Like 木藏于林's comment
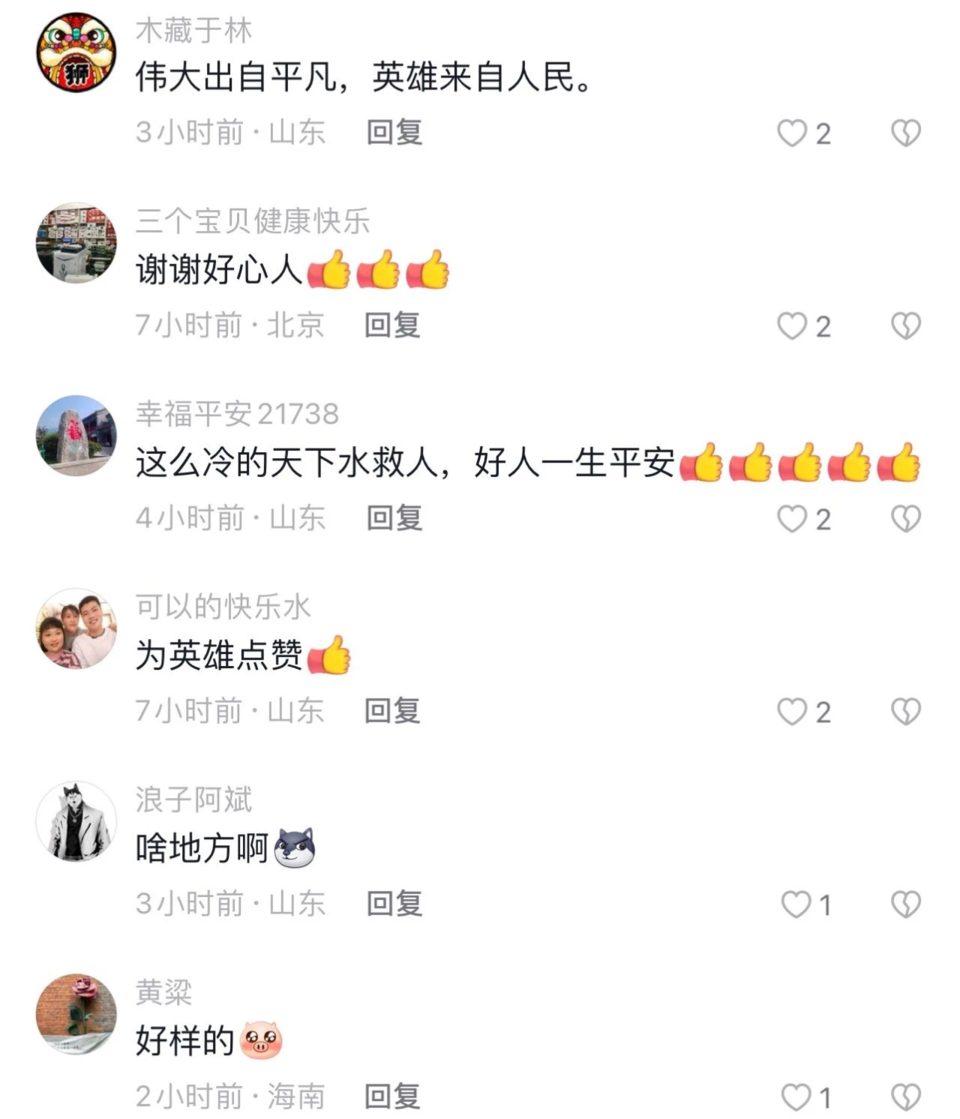The height and width of the screenshot is (1119, 960). tap(792, 133)
